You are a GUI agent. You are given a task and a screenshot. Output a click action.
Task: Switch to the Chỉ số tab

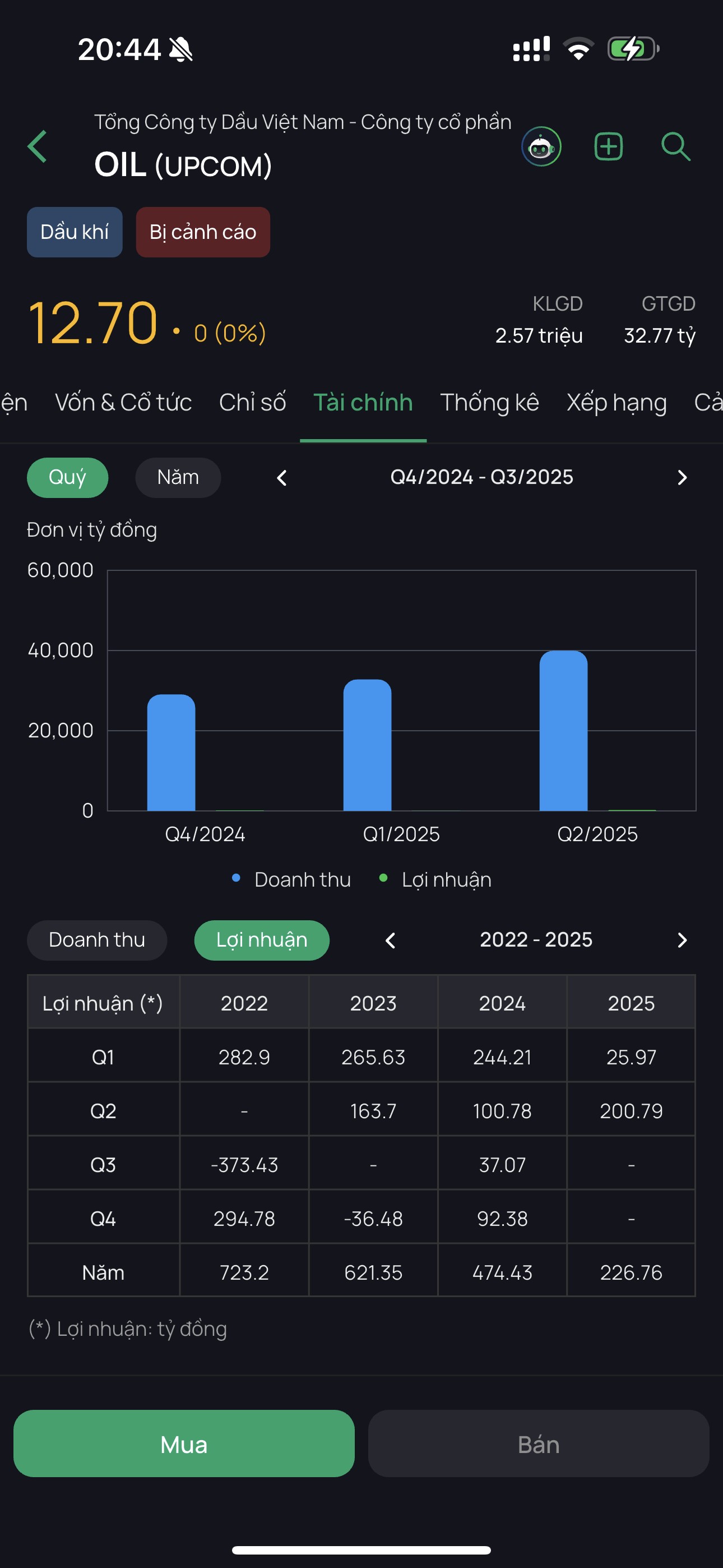coord(253,402)
